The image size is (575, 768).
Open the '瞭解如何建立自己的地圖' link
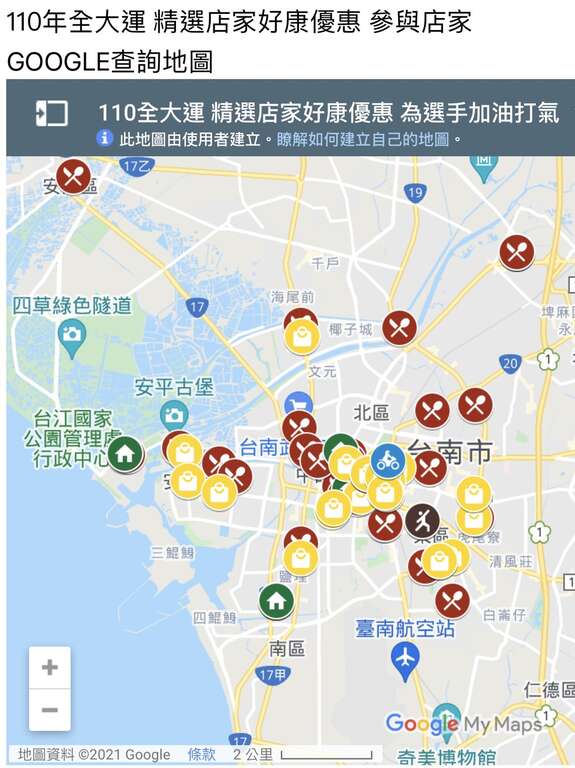point(363,140)
